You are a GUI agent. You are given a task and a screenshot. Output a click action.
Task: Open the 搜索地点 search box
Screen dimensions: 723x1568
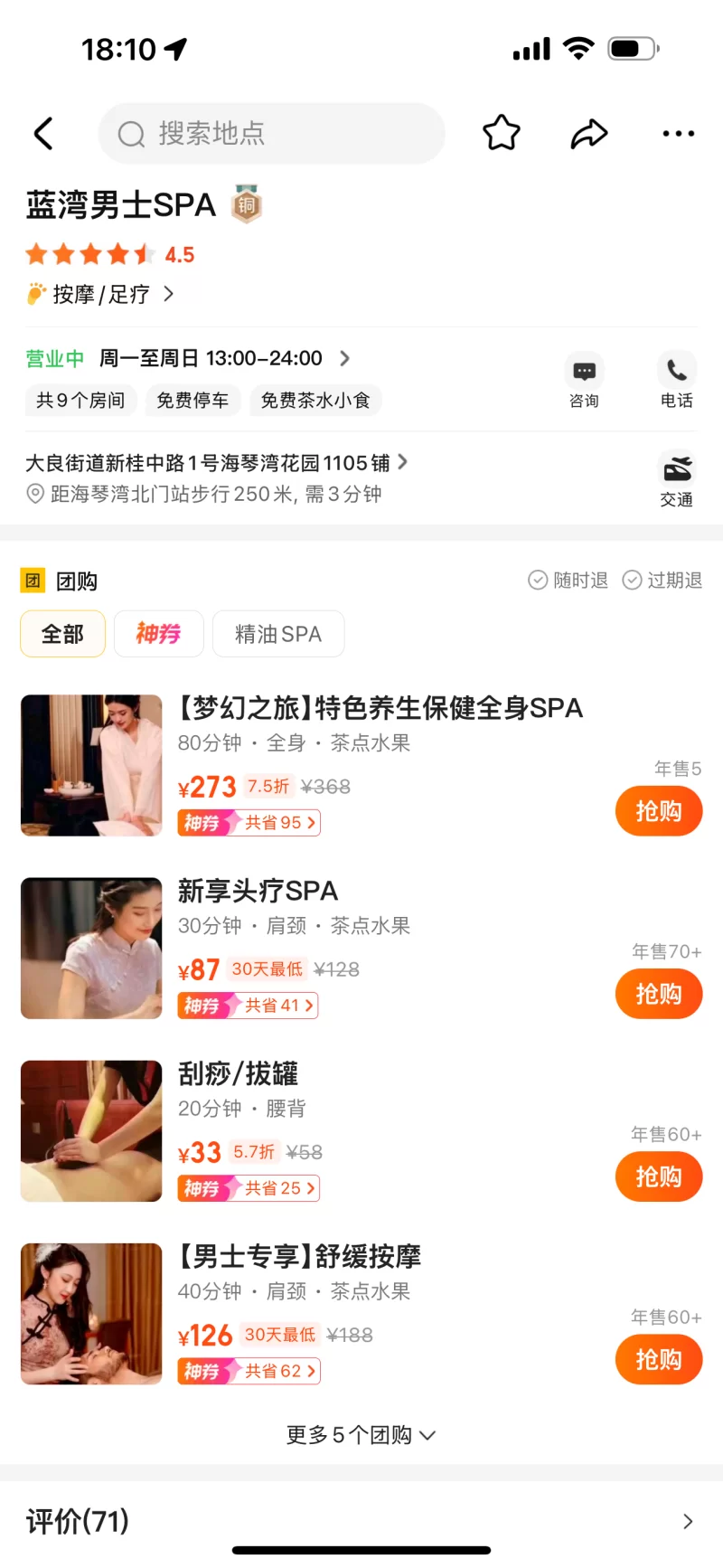pos(271,134)
